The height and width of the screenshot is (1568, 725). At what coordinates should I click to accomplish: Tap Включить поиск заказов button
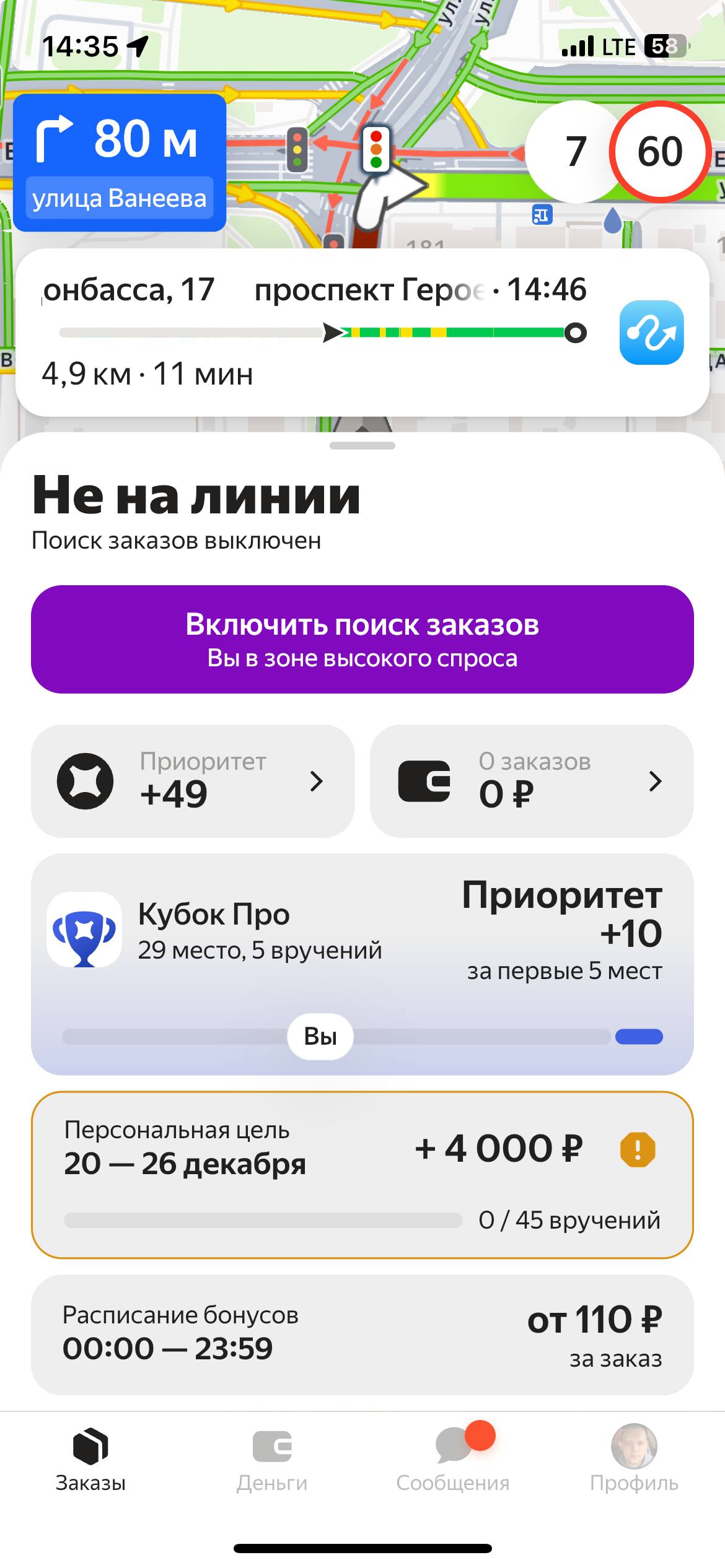click(362, 639)
